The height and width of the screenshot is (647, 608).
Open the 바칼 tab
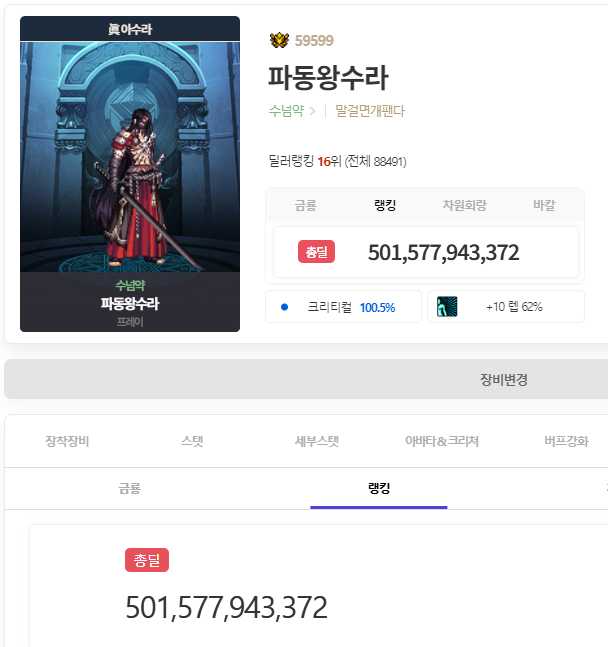544,205
